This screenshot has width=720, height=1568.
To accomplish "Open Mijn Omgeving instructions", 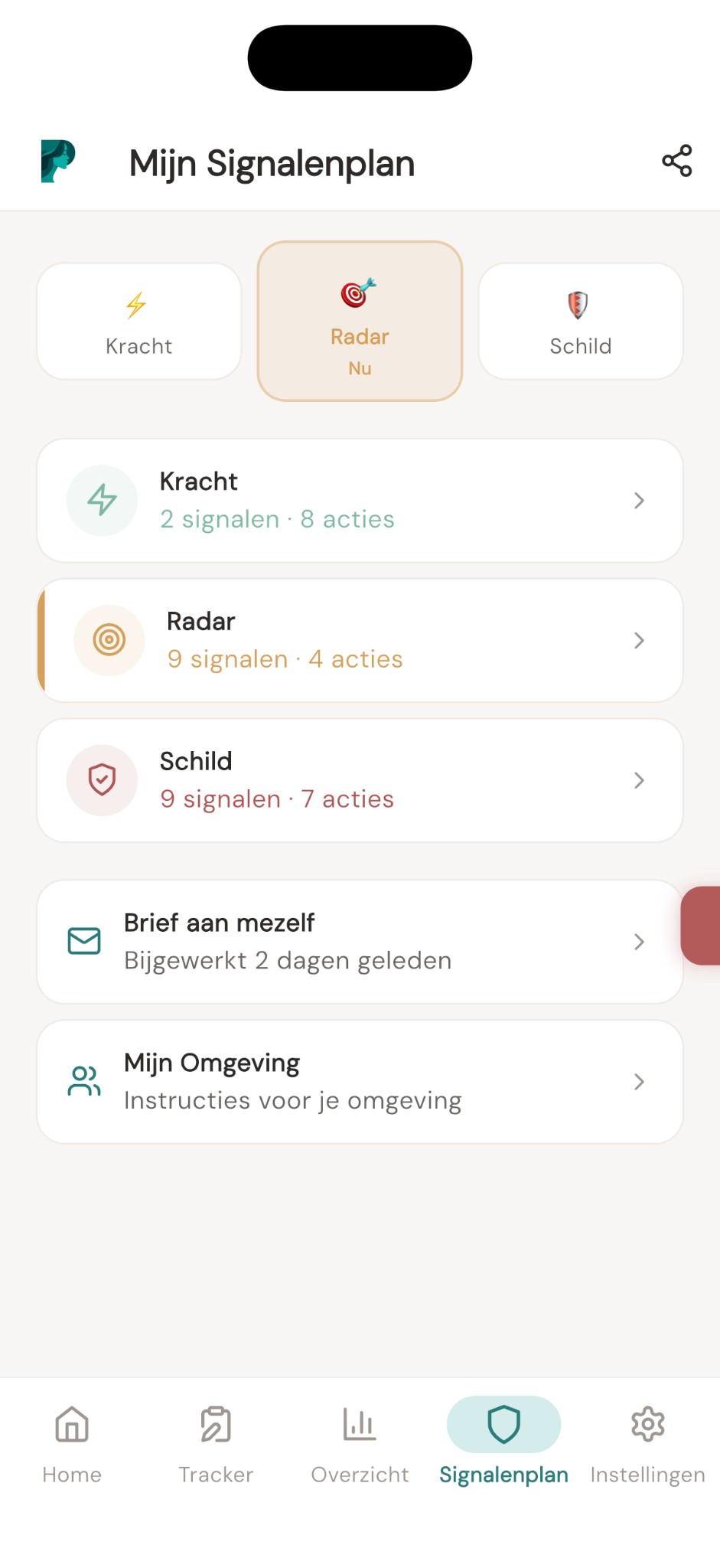I will click(x=359, y=1081).
